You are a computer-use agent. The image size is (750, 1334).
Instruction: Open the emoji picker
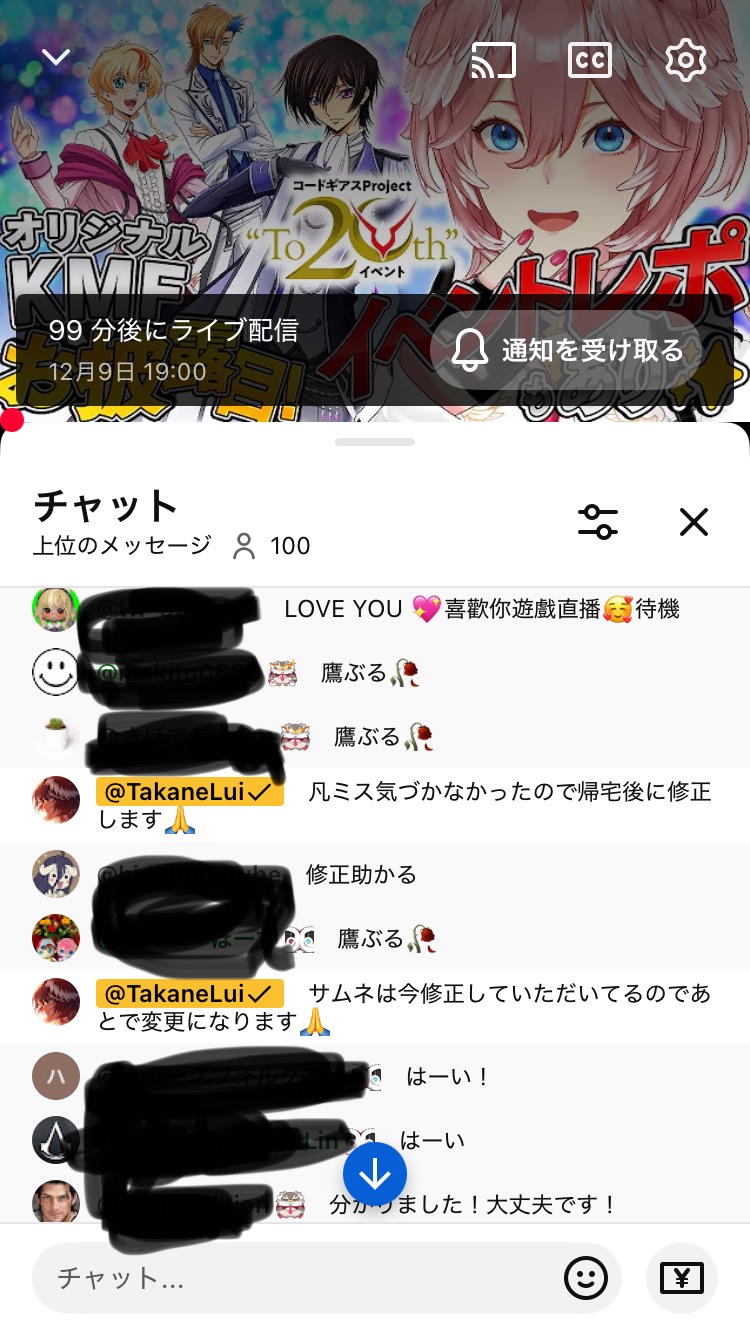586,1277
